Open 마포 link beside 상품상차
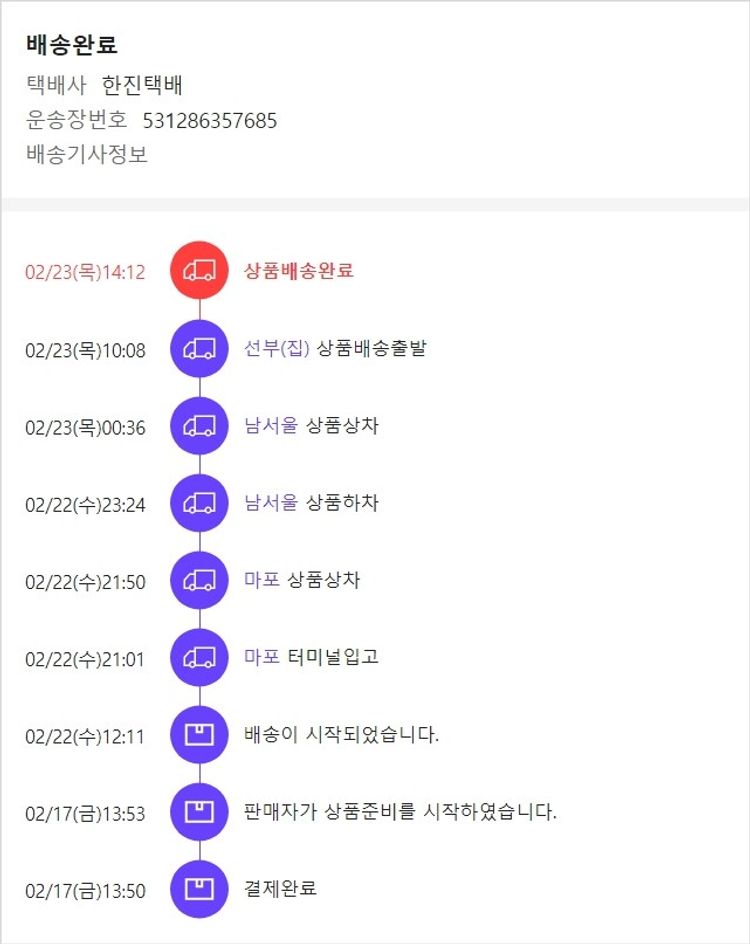Viewport: 750px width, 944px height. (x=262, y=580)
